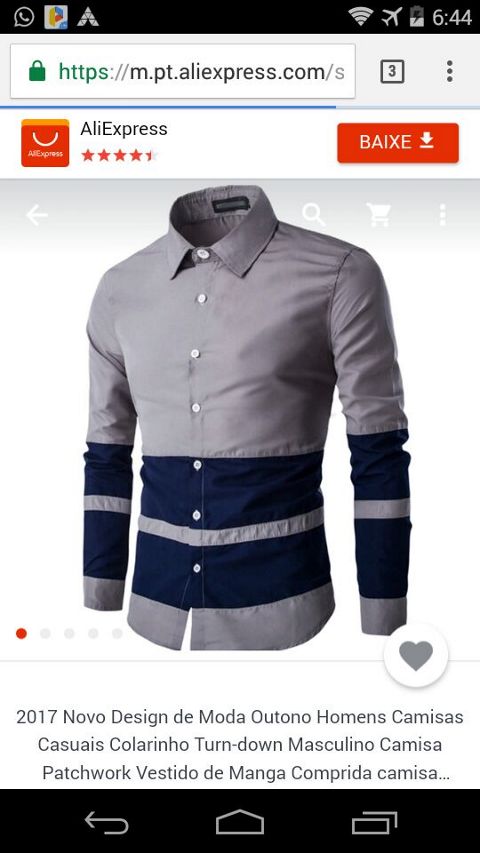Tap the AliExpress app banner icon

pyautogui.click(x=45, y=143)
